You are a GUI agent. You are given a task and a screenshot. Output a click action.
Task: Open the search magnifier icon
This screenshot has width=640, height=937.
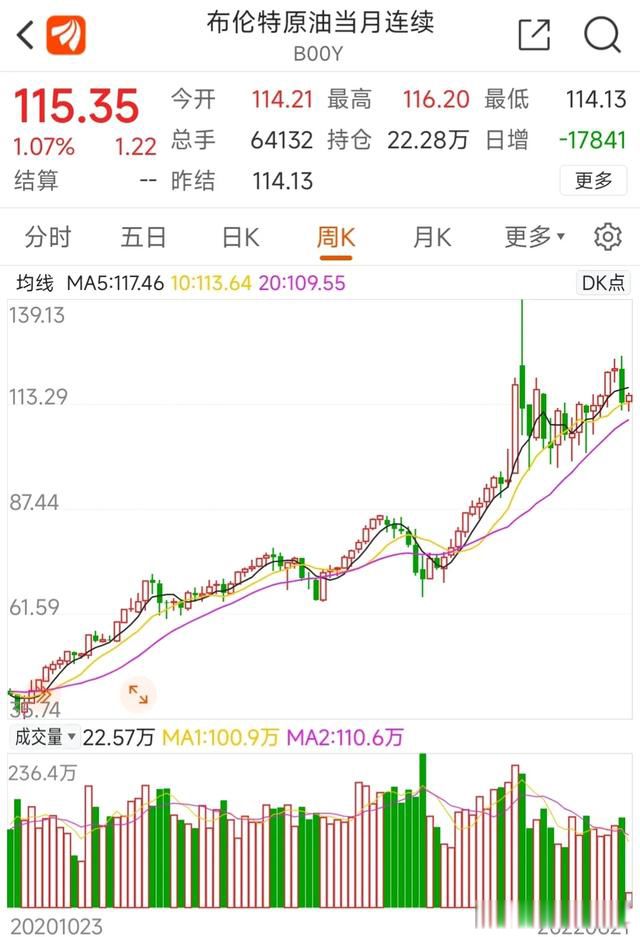602,36
